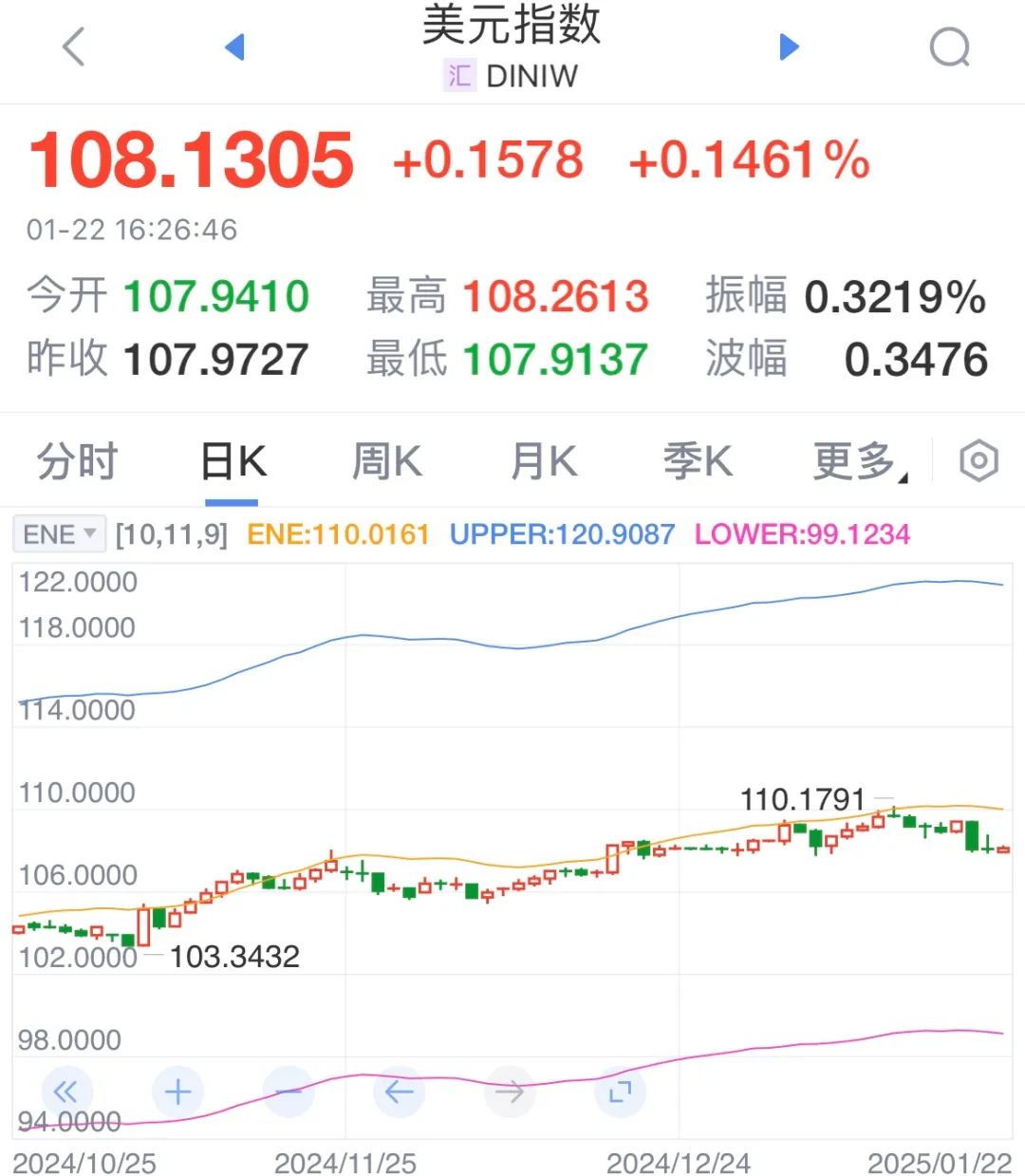
Task: Expand the 更多 chart period options
Action: coord(857,462)
